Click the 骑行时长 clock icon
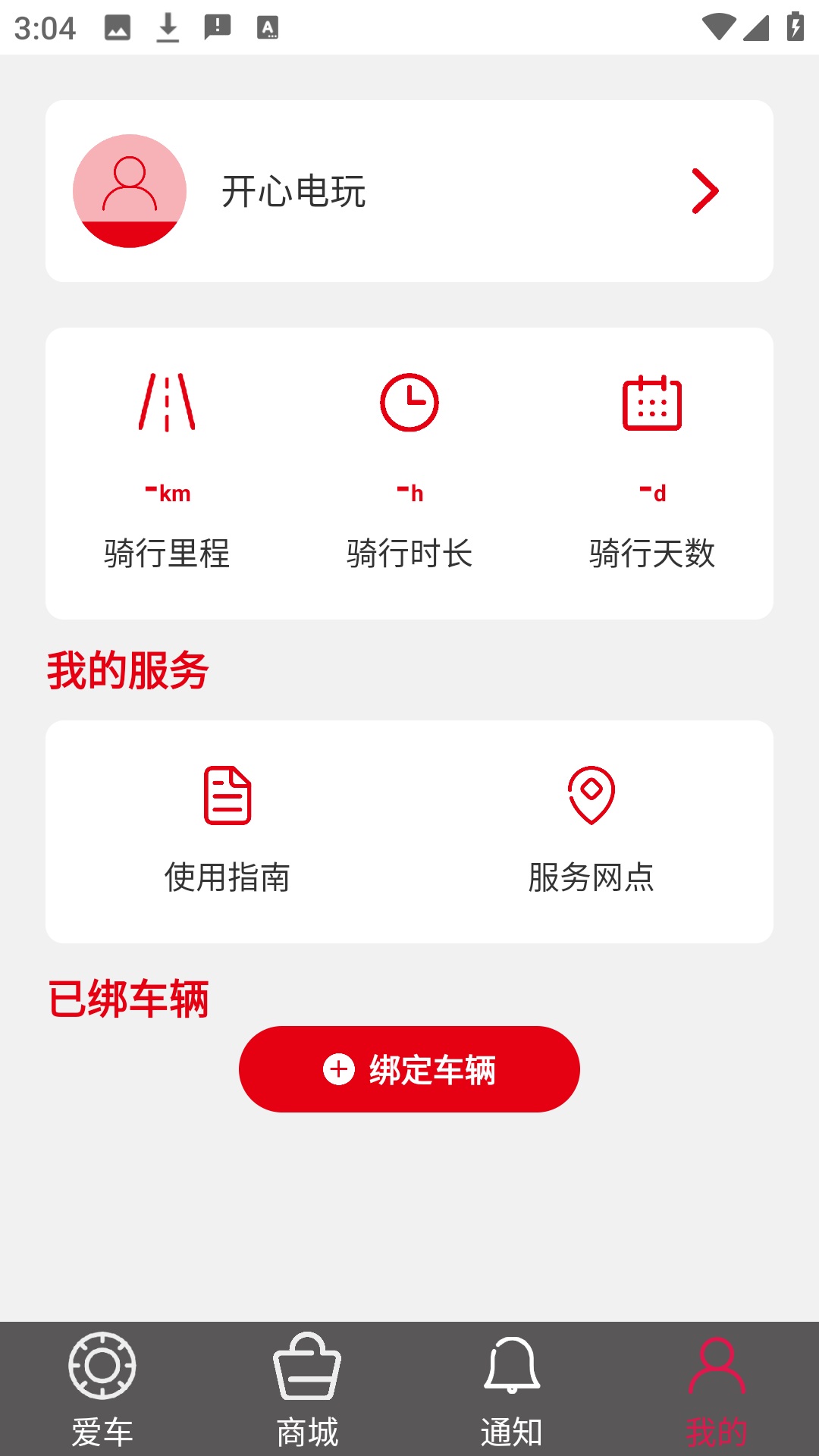The width and height of the screenshot is (819, 1456). pyautogui.click(x=409, y=402)
